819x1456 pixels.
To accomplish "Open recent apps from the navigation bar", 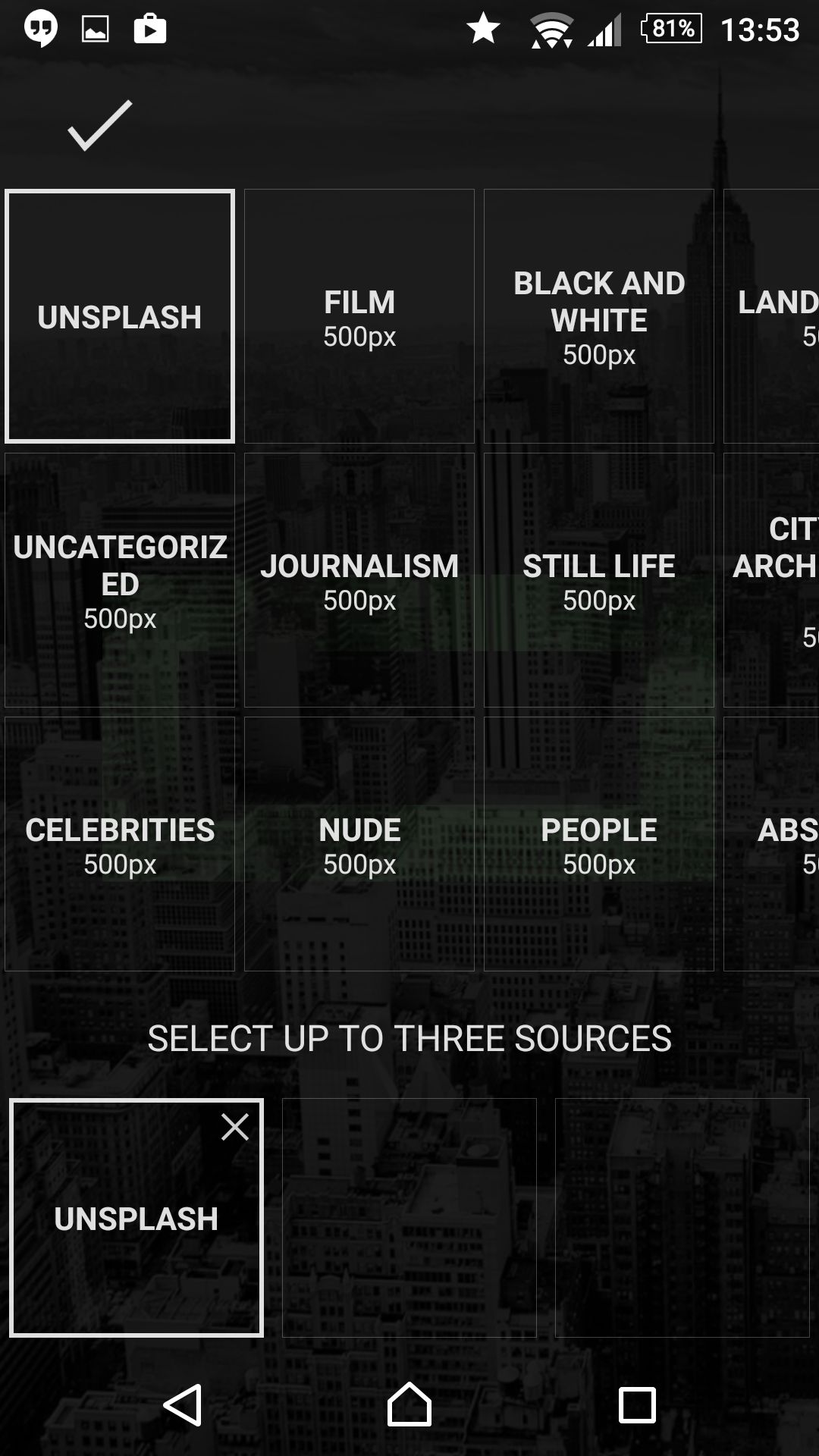I will [637, 1405].
